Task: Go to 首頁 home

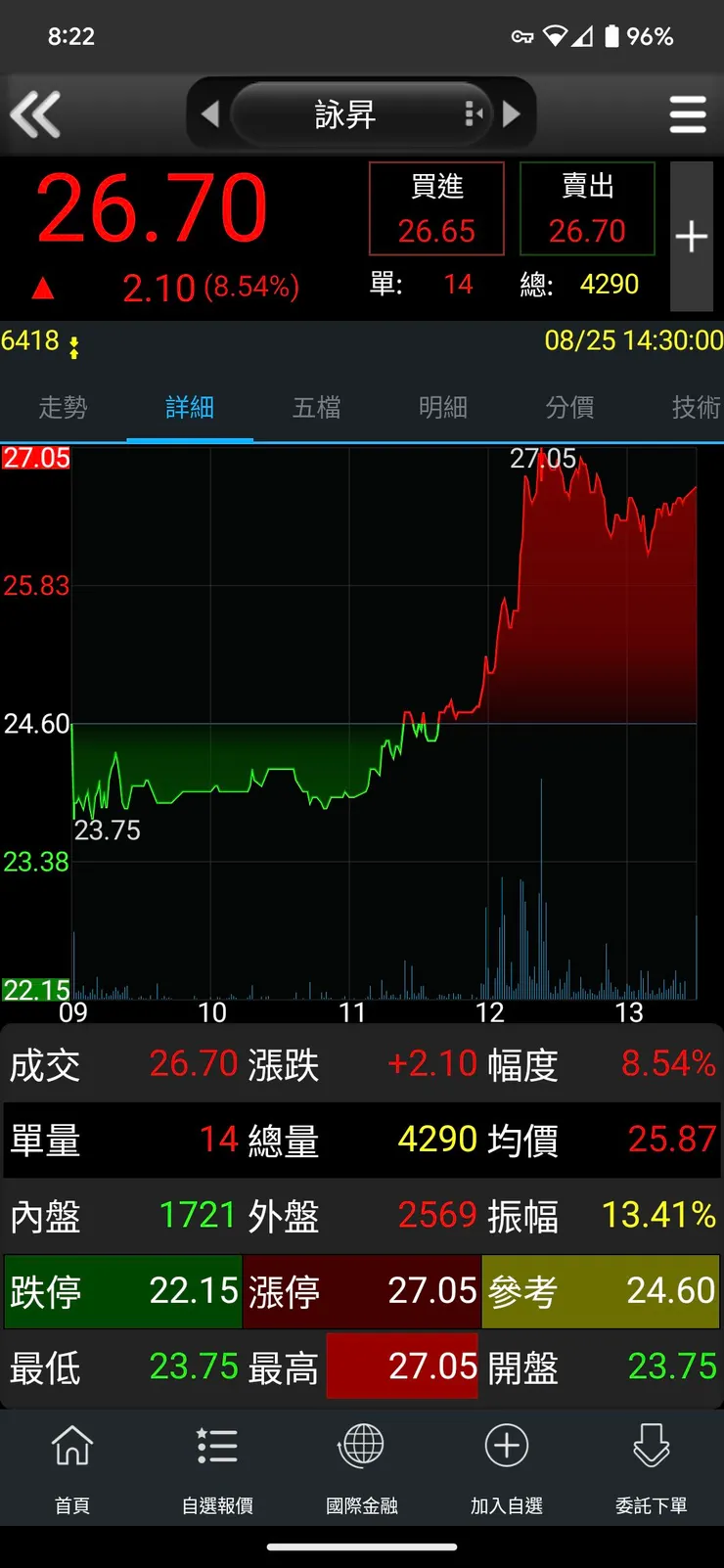Action: pyautogui.click(x=72, y=1467)
